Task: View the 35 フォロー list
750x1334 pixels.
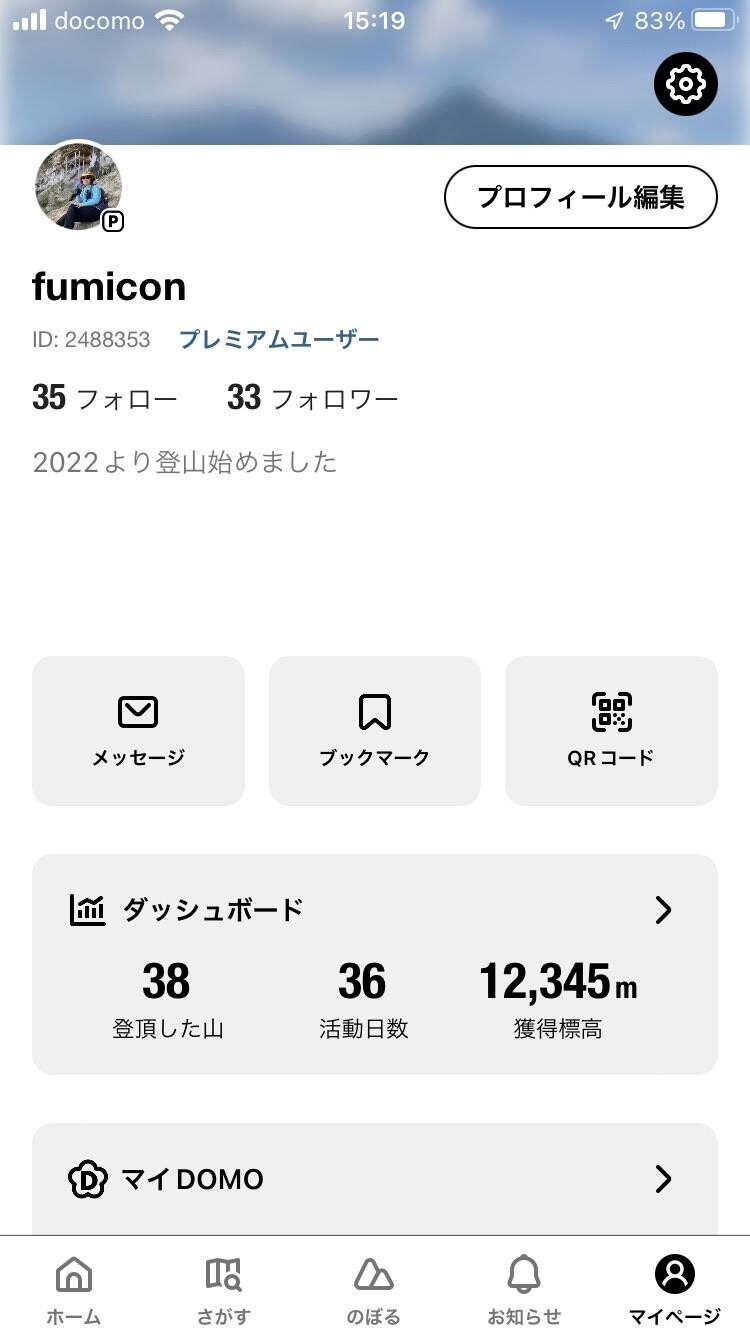Action: coord(105,397)
